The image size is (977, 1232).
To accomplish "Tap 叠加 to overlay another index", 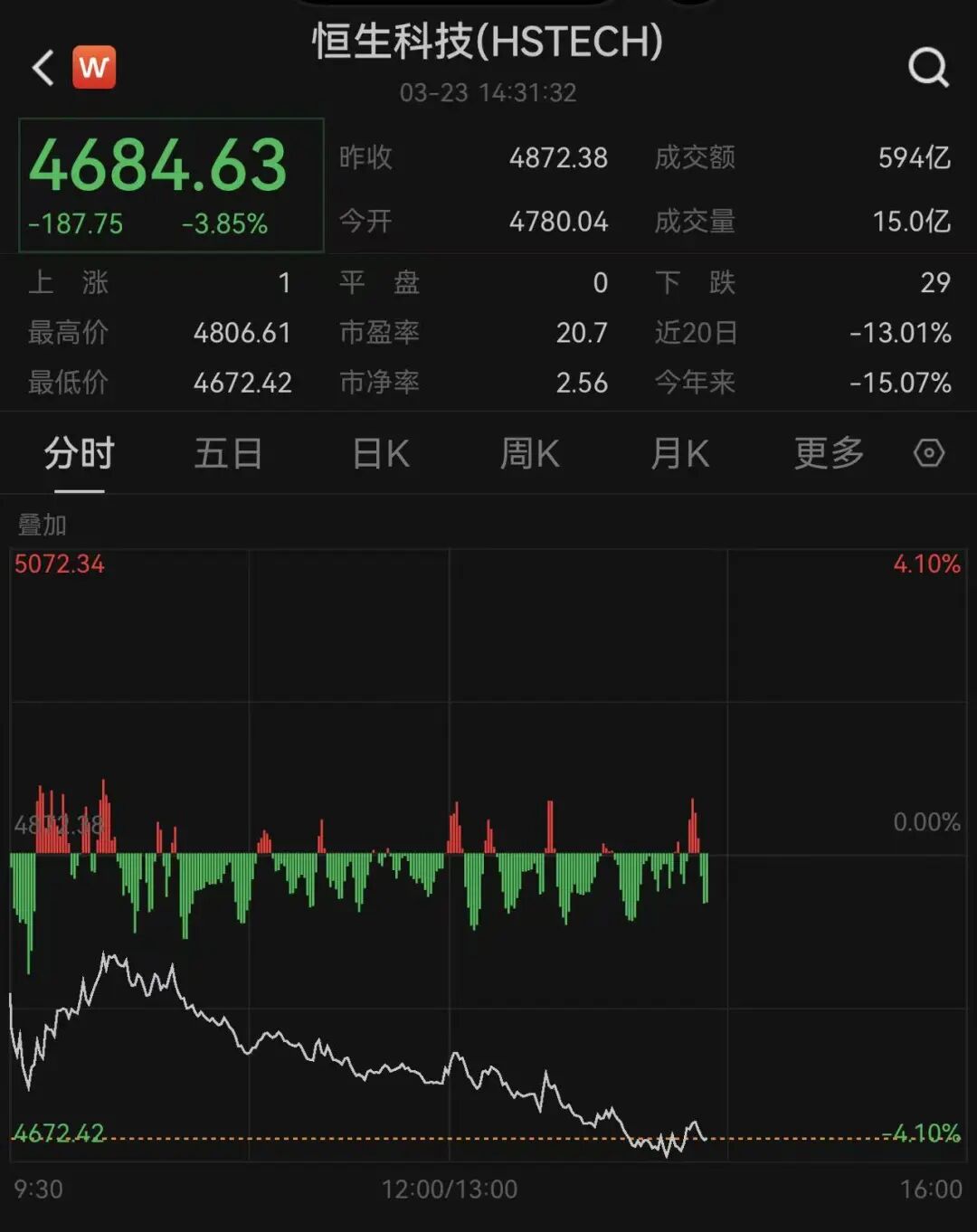I will click(x=43, y=525).
